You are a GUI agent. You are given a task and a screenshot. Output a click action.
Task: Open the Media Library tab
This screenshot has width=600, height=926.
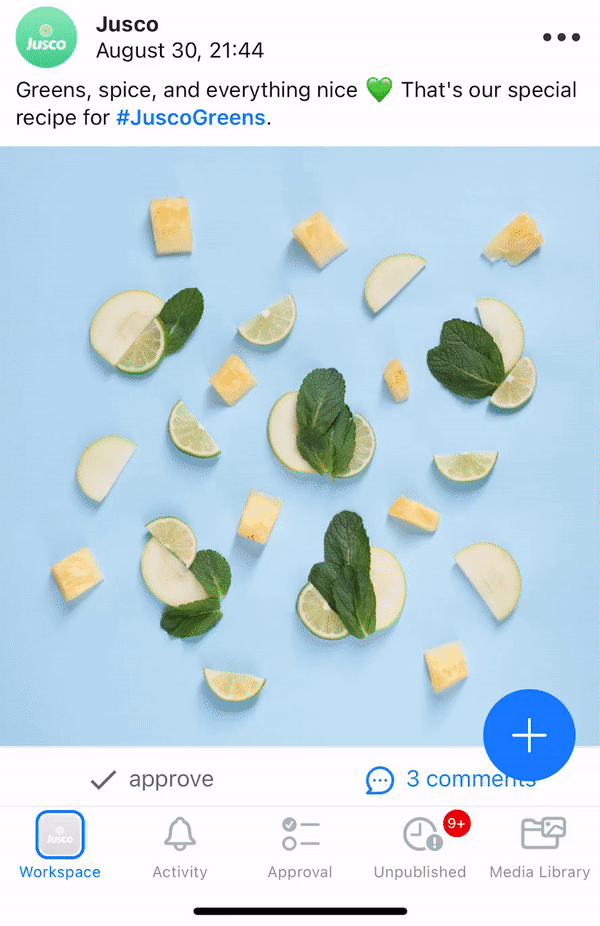pyautogui.click(x=540, y=846)
